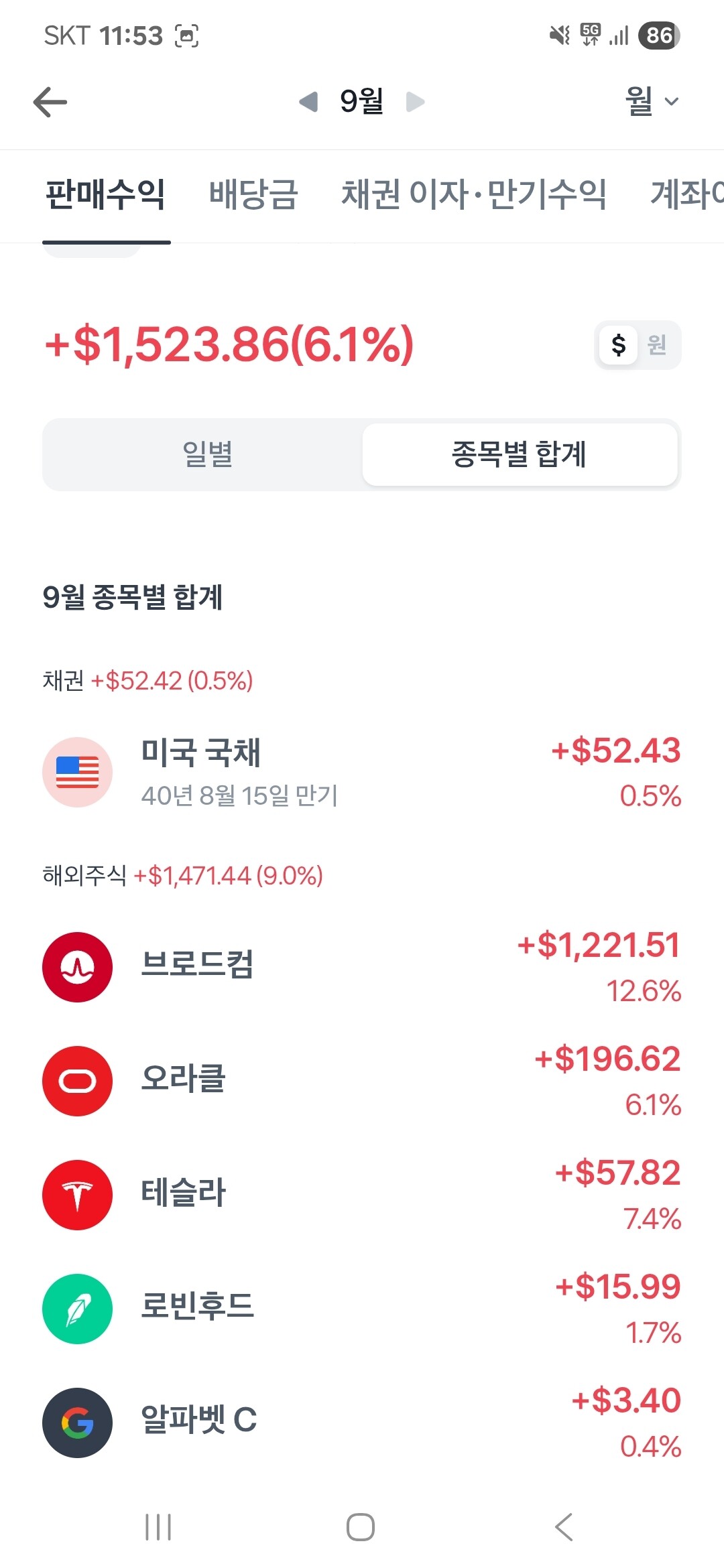
Task: Toggle currency display to 원
Action: pos(657,345)
